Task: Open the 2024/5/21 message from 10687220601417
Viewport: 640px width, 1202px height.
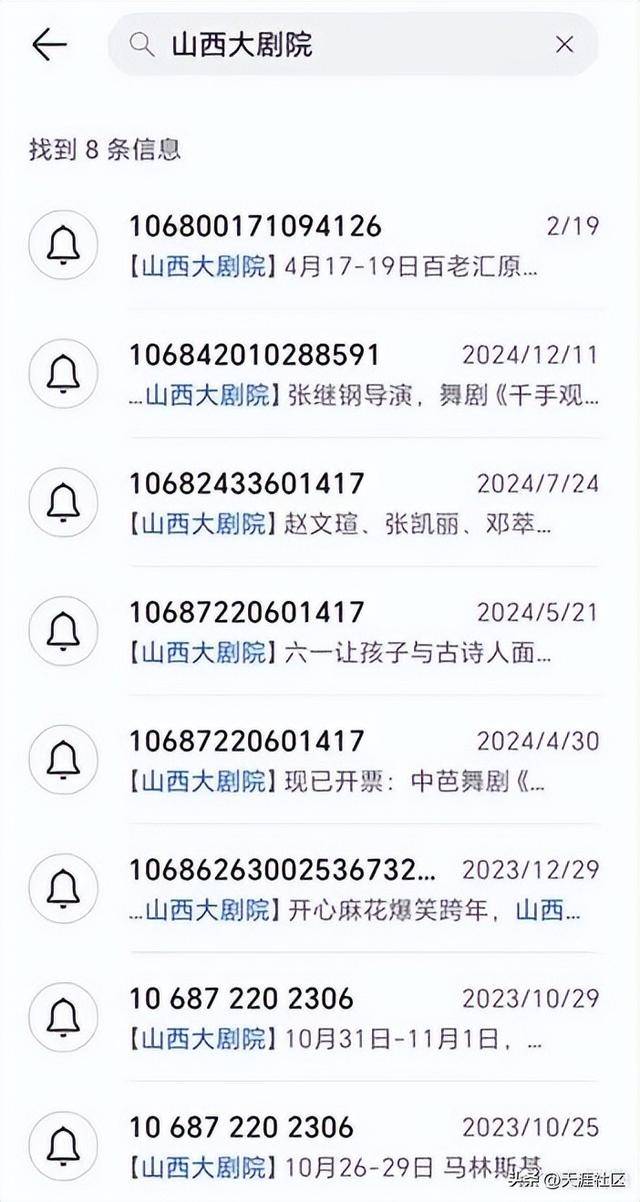Action: pos(320,631)
